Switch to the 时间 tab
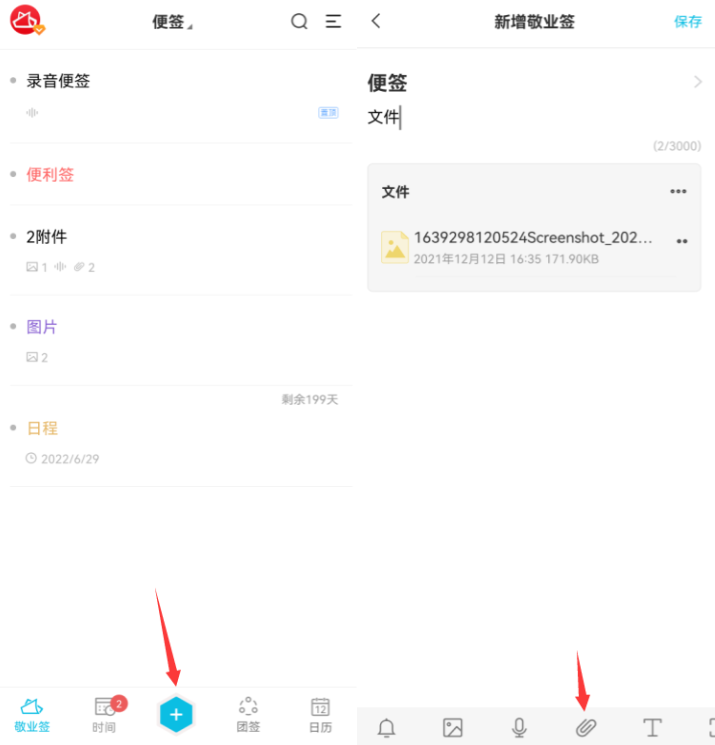This screenshot has width=715, height=745. (105, 714)
